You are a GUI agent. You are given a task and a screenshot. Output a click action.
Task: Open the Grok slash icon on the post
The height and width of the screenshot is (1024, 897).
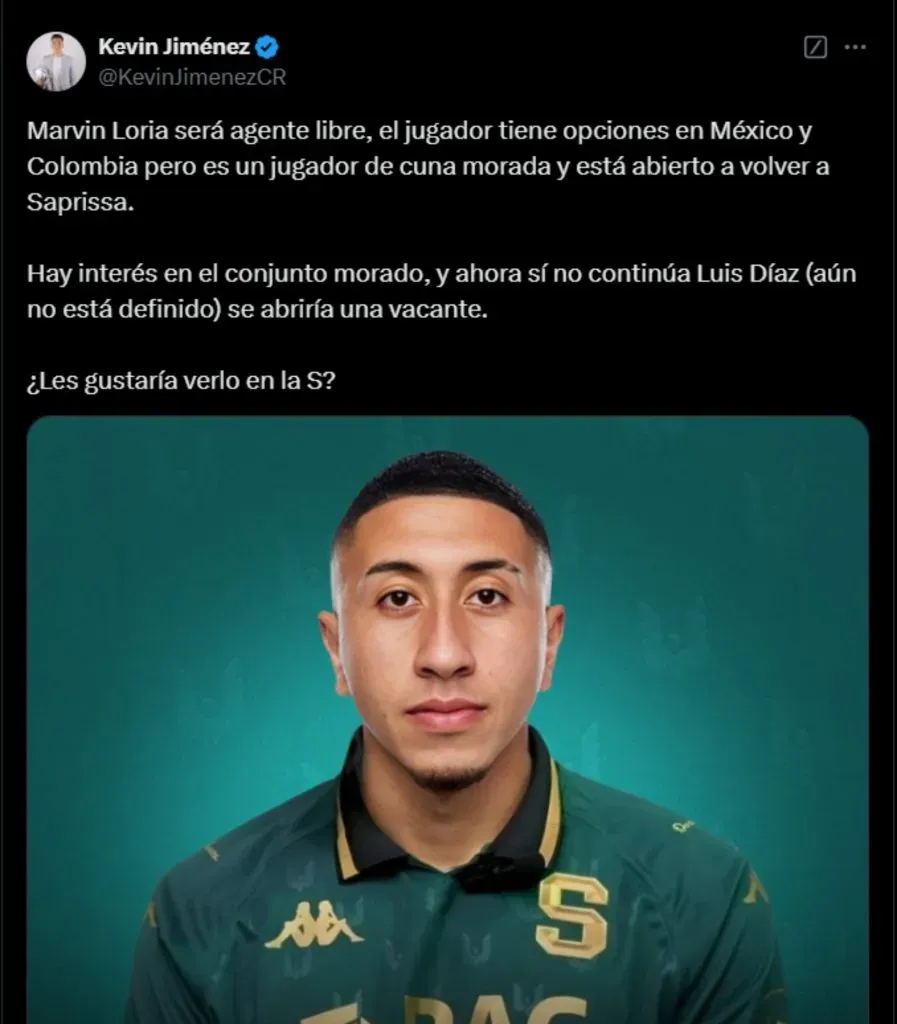815,47
